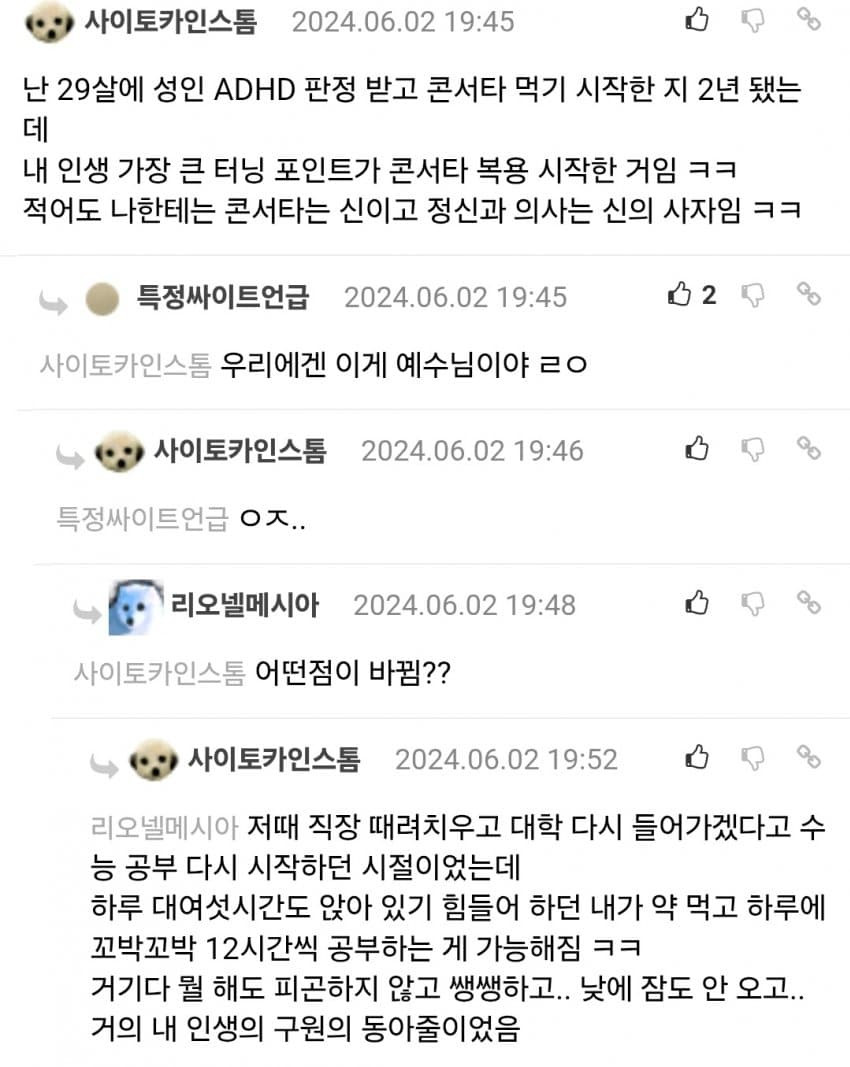This screenshot has width=850, height=1067.
Task: Like 리오넬메시아's reply '어떤점이 바뀜??'
Action: point(697,602)
